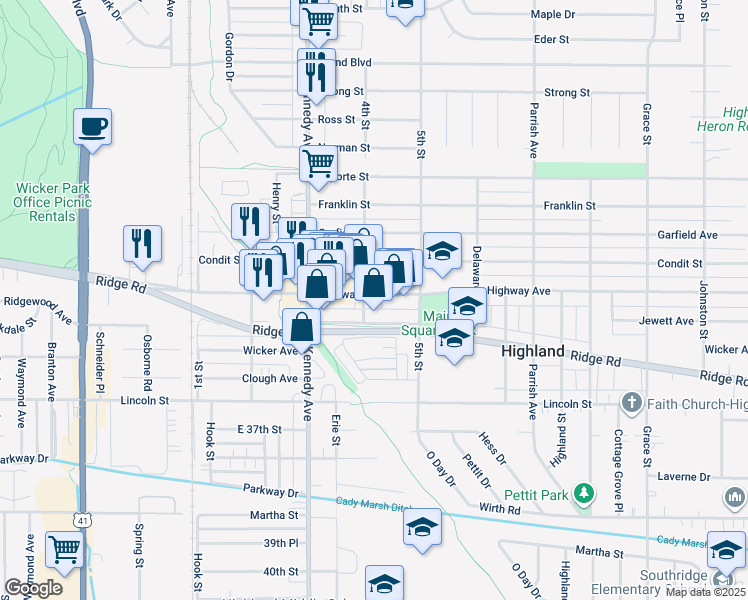Tap the school marker at Main Square
The width and height of the screenshot is (748, 600).
454,340
